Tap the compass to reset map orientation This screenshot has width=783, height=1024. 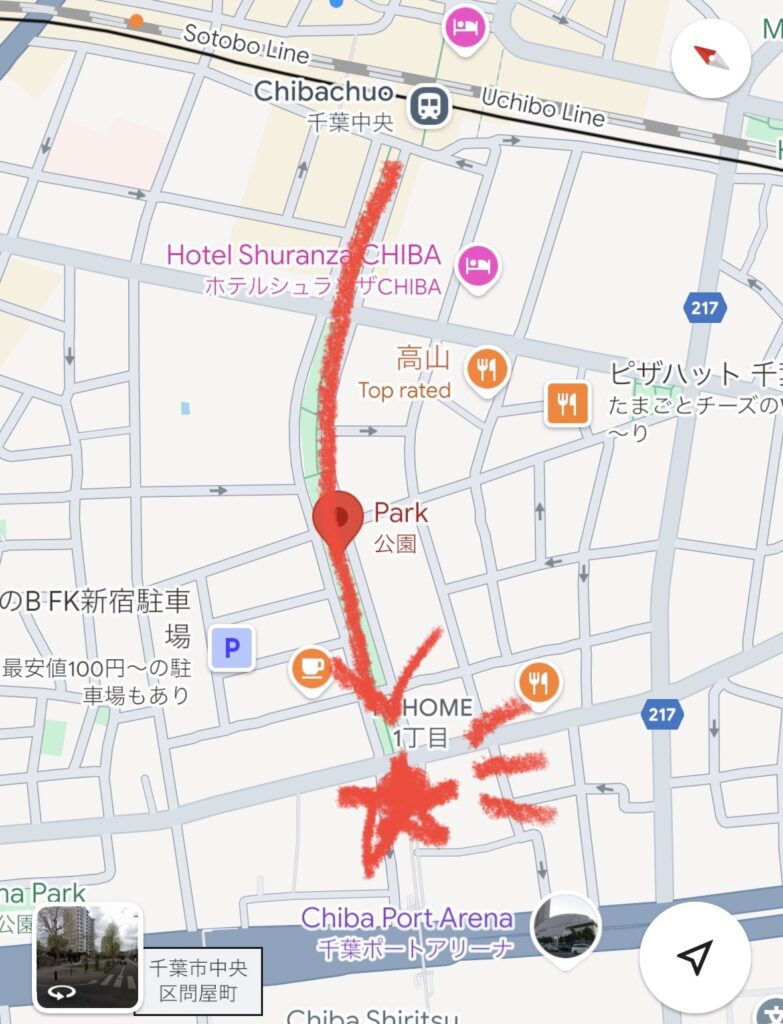click(711, 57)
